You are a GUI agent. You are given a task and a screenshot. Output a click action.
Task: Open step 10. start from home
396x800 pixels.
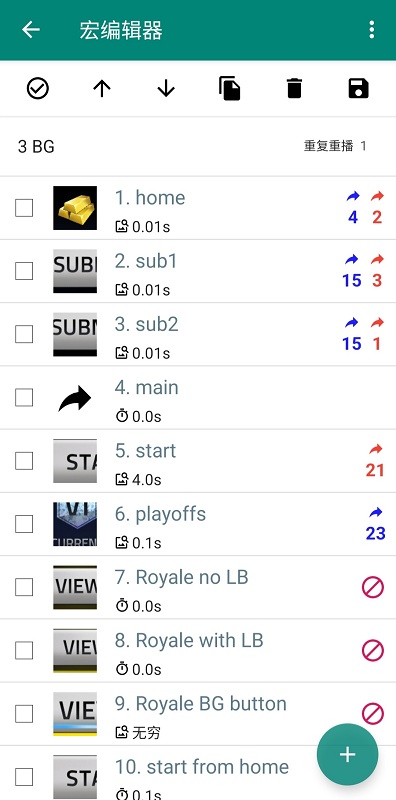198,773
